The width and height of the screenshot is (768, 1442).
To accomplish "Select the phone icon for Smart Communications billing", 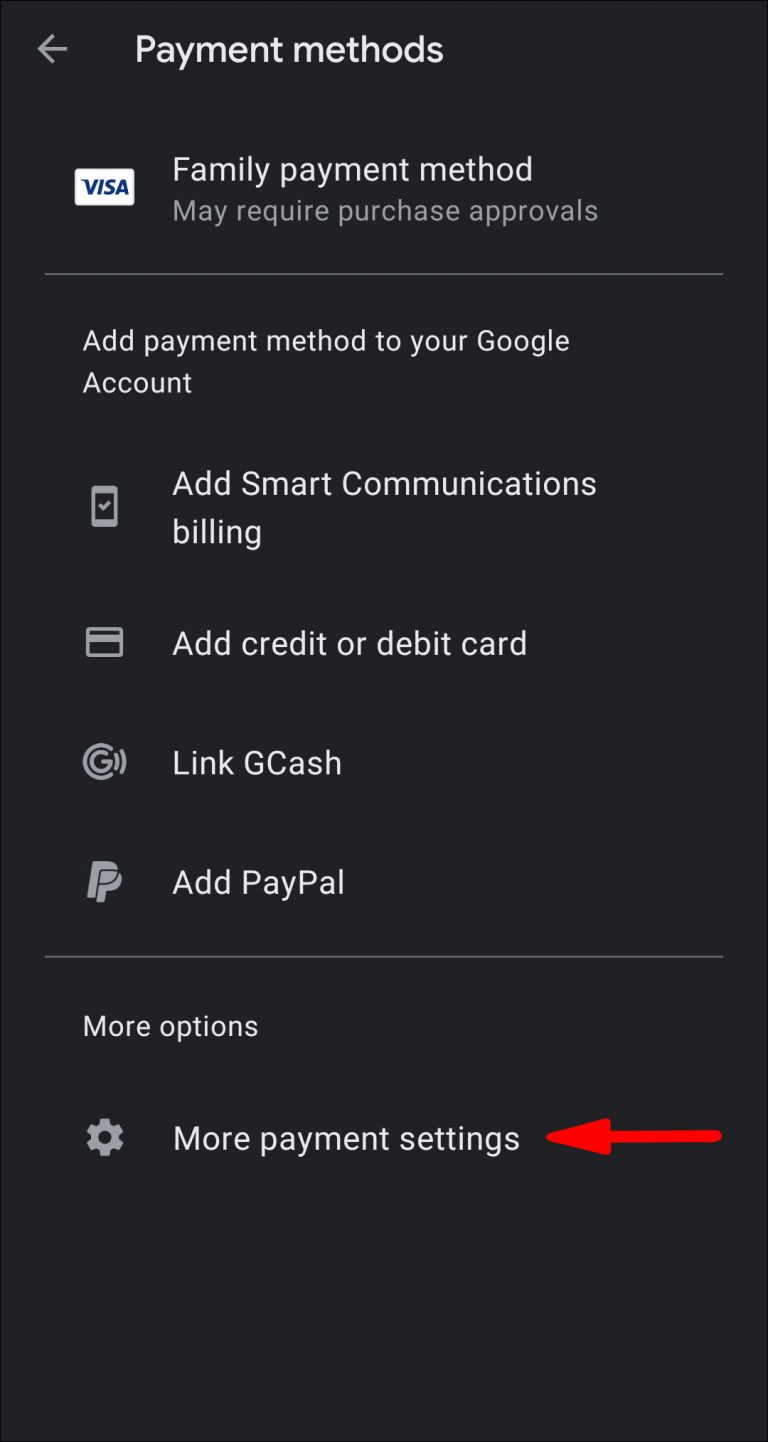I will tap(104, 506).
